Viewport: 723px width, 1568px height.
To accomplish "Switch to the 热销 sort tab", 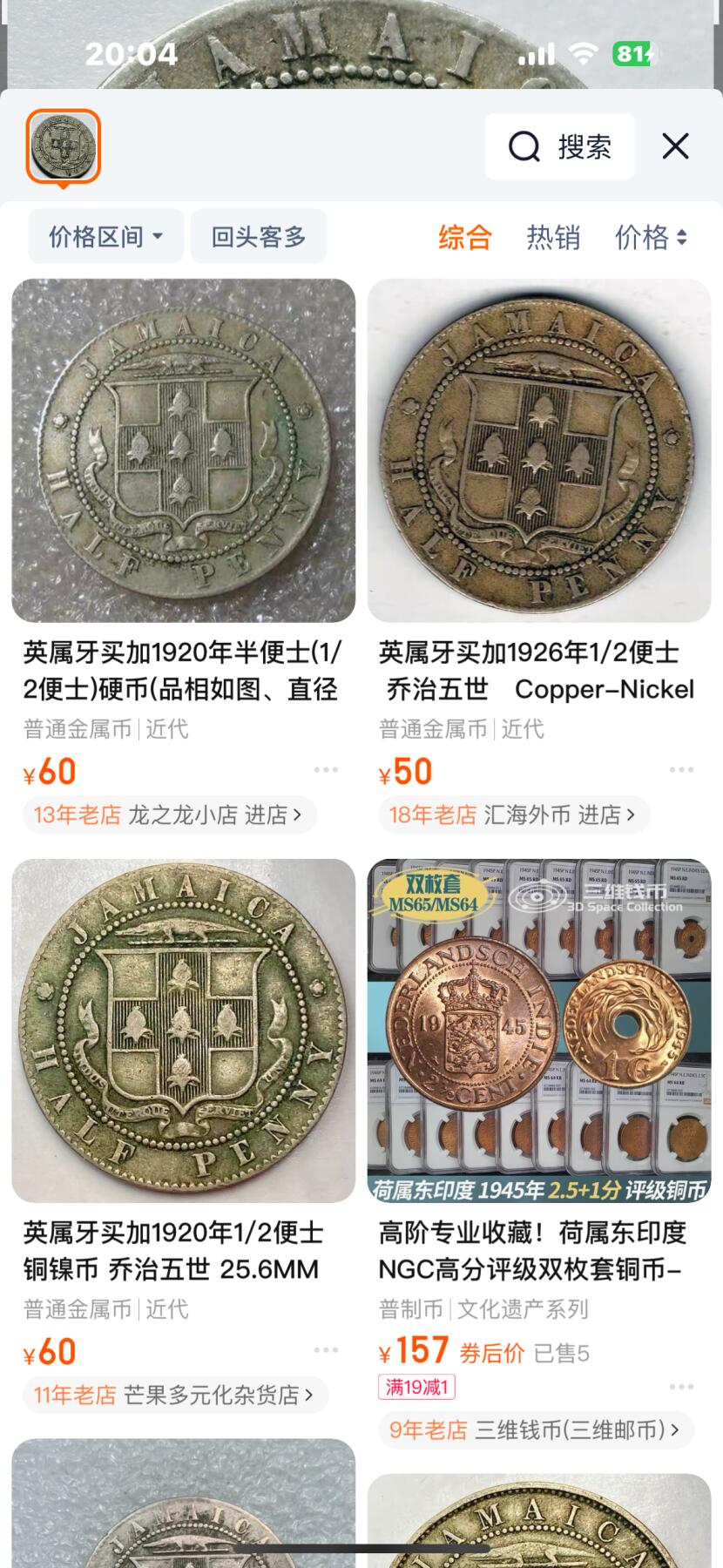I will pos(553,237).
